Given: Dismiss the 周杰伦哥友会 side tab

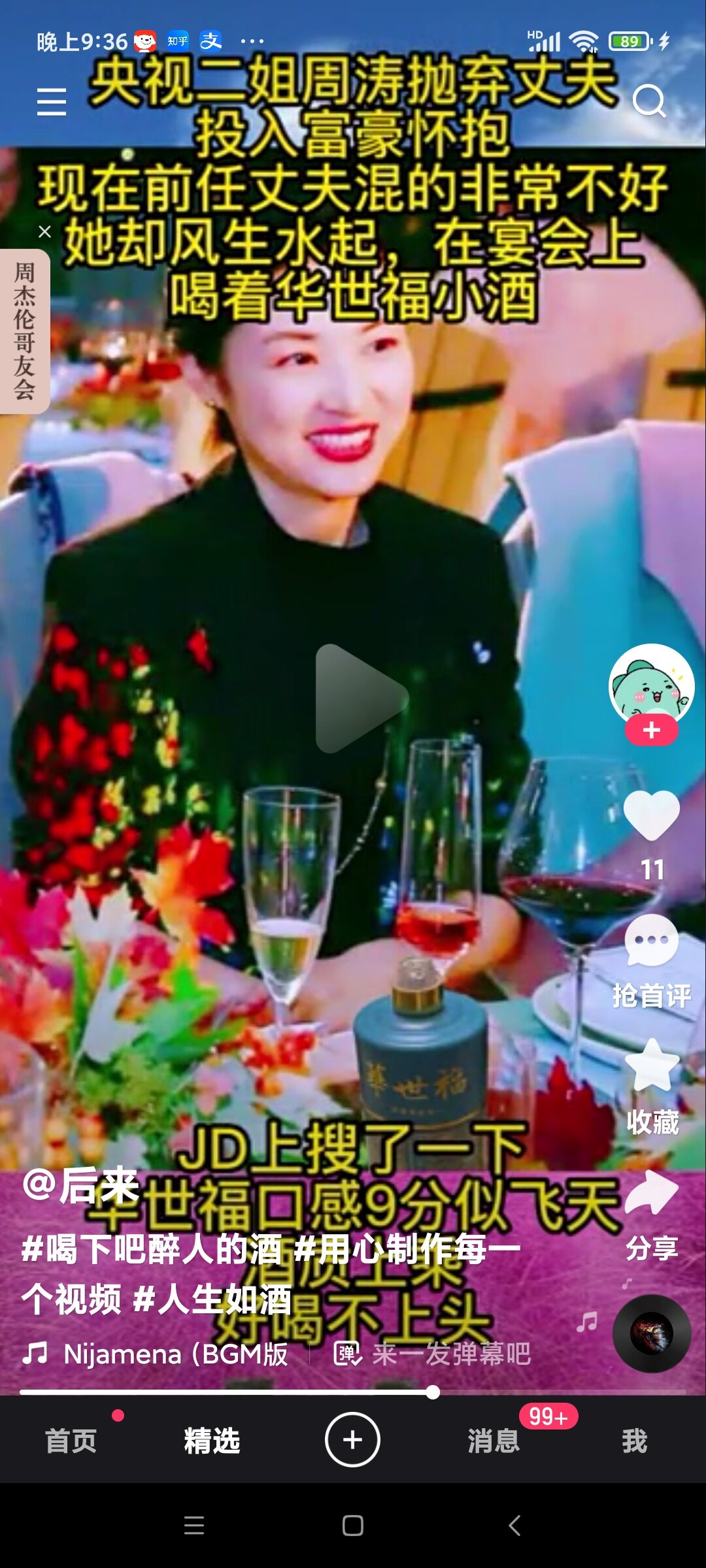Looking at the screenshot, I should click(x=44, y=231).
